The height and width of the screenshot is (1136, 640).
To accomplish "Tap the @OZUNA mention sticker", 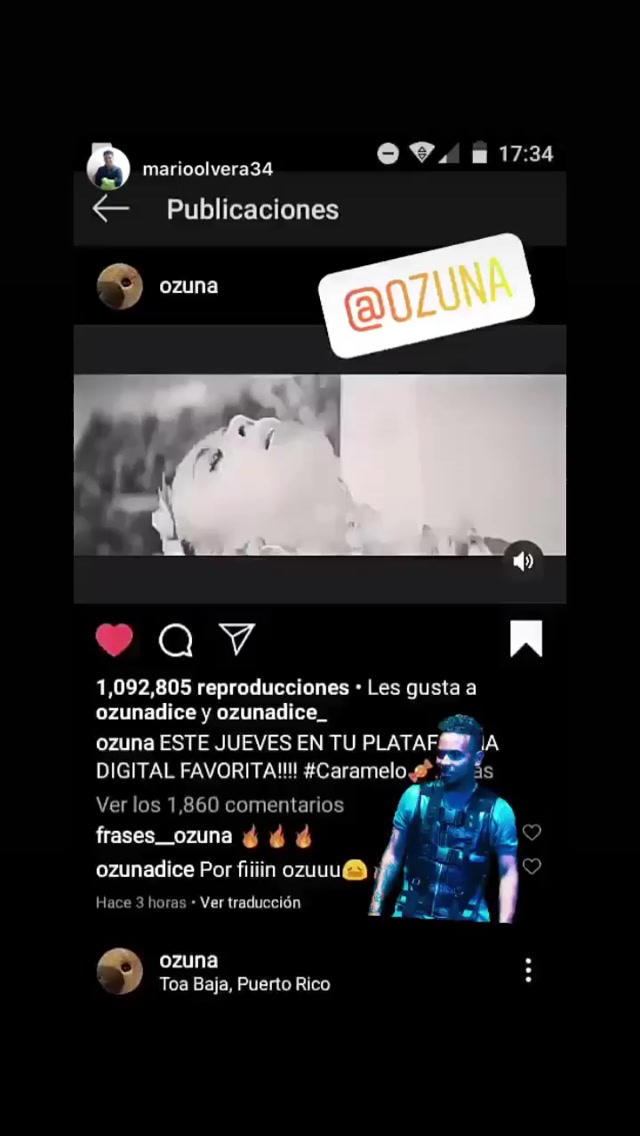I will coord(427,295).
